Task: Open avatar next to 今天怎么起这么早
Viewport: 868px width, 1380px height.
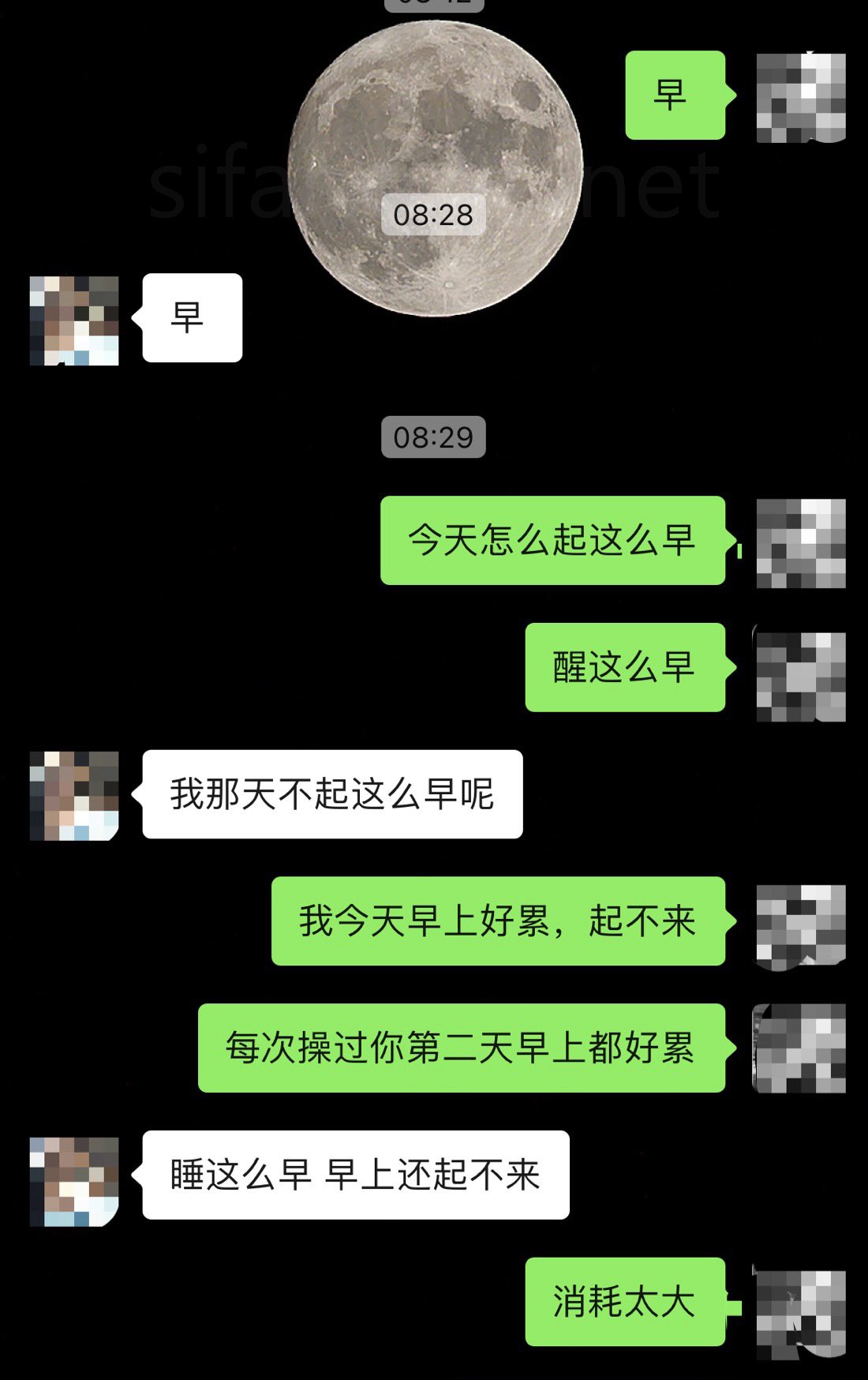Action: (x=801, y=543)
